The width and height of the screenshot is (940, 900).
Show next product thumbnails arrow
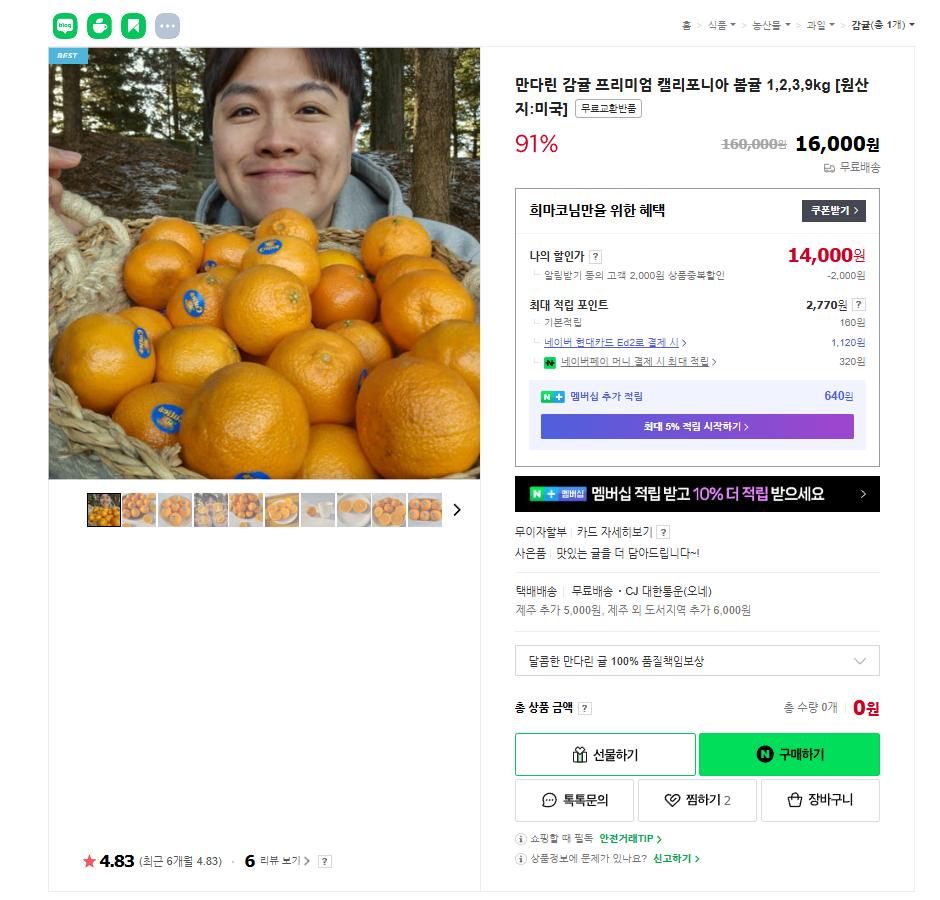pos(457,510)
